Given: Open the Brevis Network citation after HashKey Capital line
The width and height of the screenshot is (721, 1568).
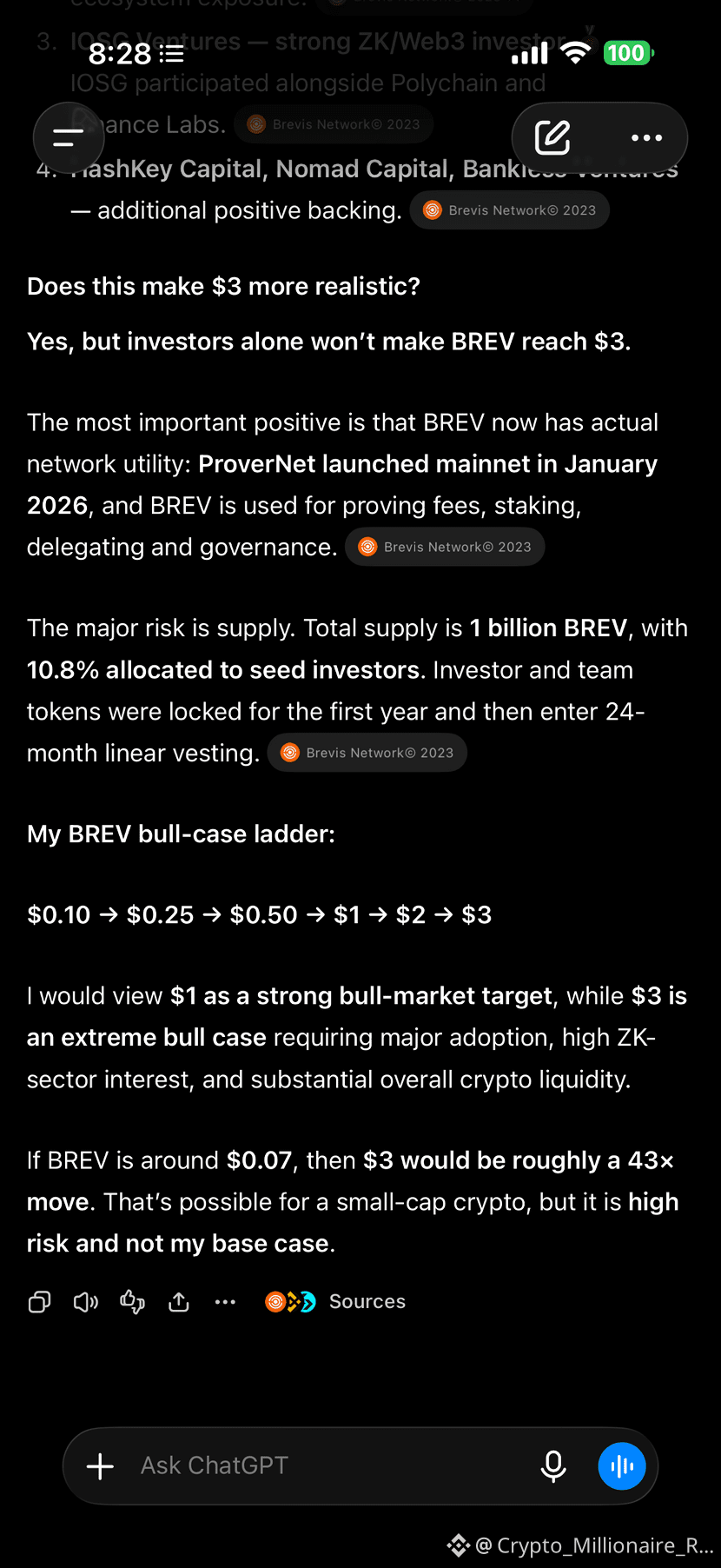Looking at the screenshot, I should (509, 210).
